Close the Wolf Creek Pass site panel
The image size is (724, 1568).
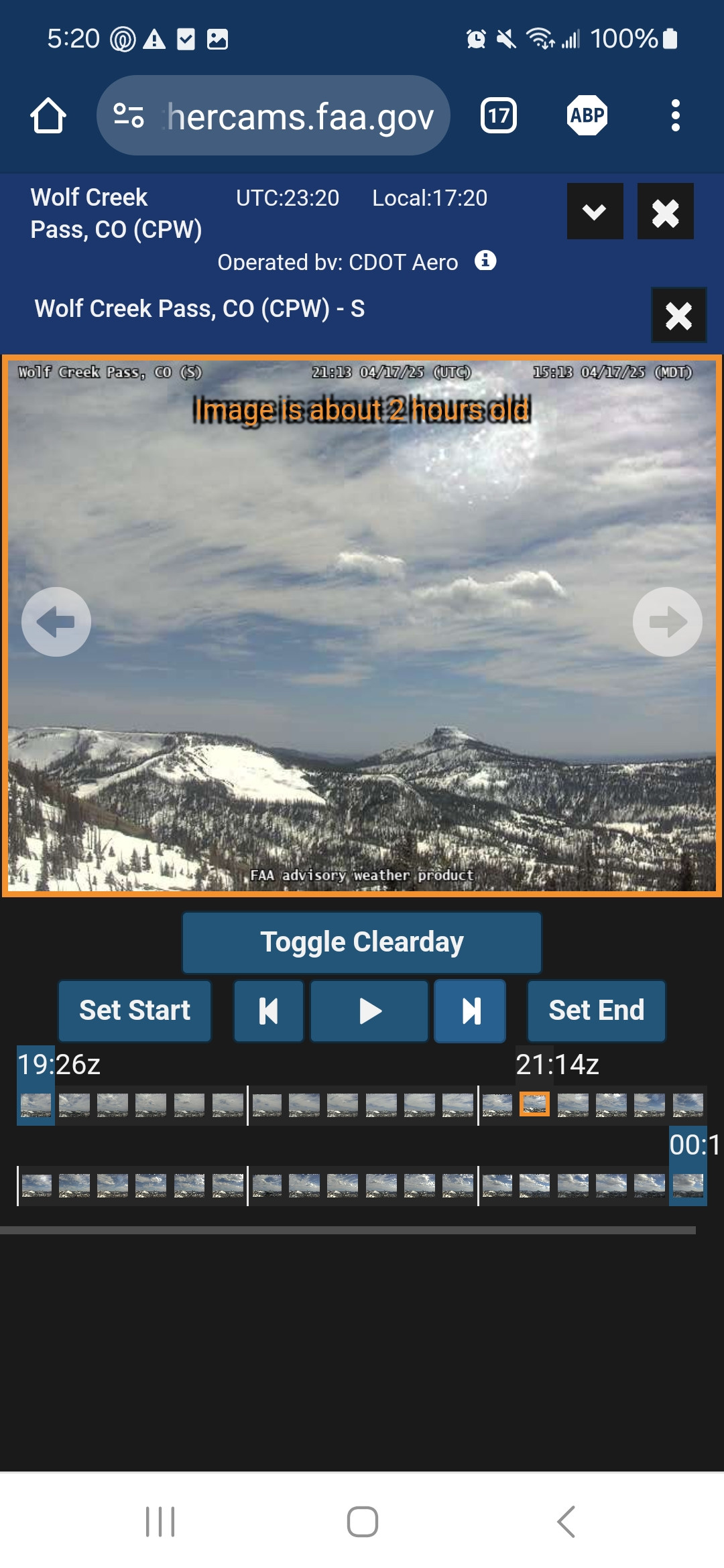click(x=665, y=211)
